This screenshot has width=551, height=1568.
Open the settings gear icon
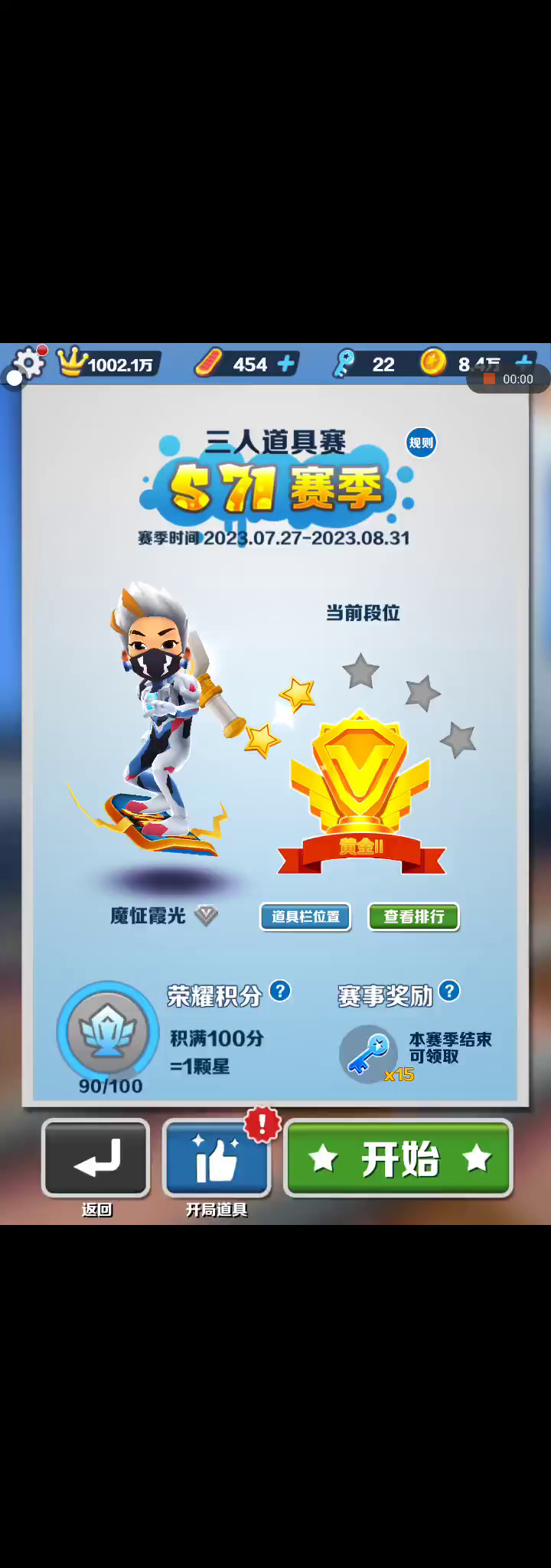[x=29, y=362]
